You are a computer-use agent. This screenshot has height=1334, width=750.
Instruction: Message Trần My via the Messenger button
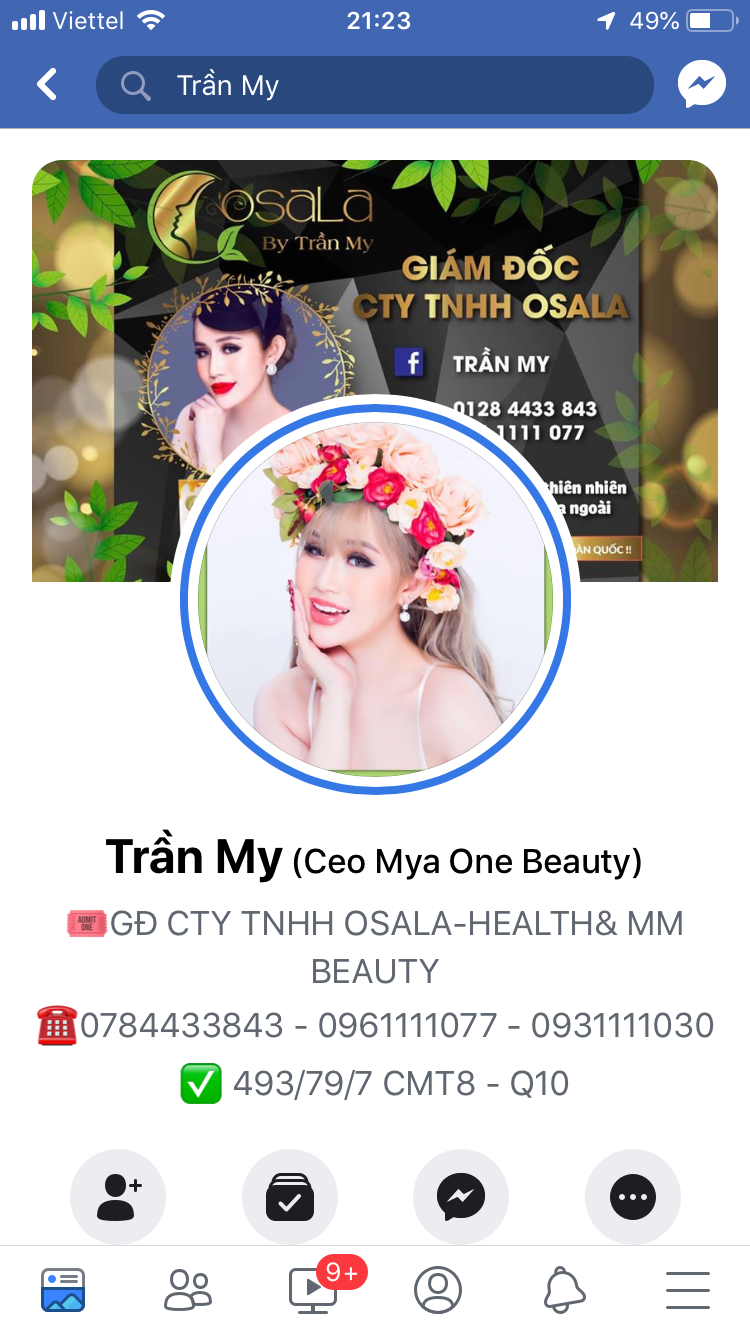click(x=461, y=1197)
